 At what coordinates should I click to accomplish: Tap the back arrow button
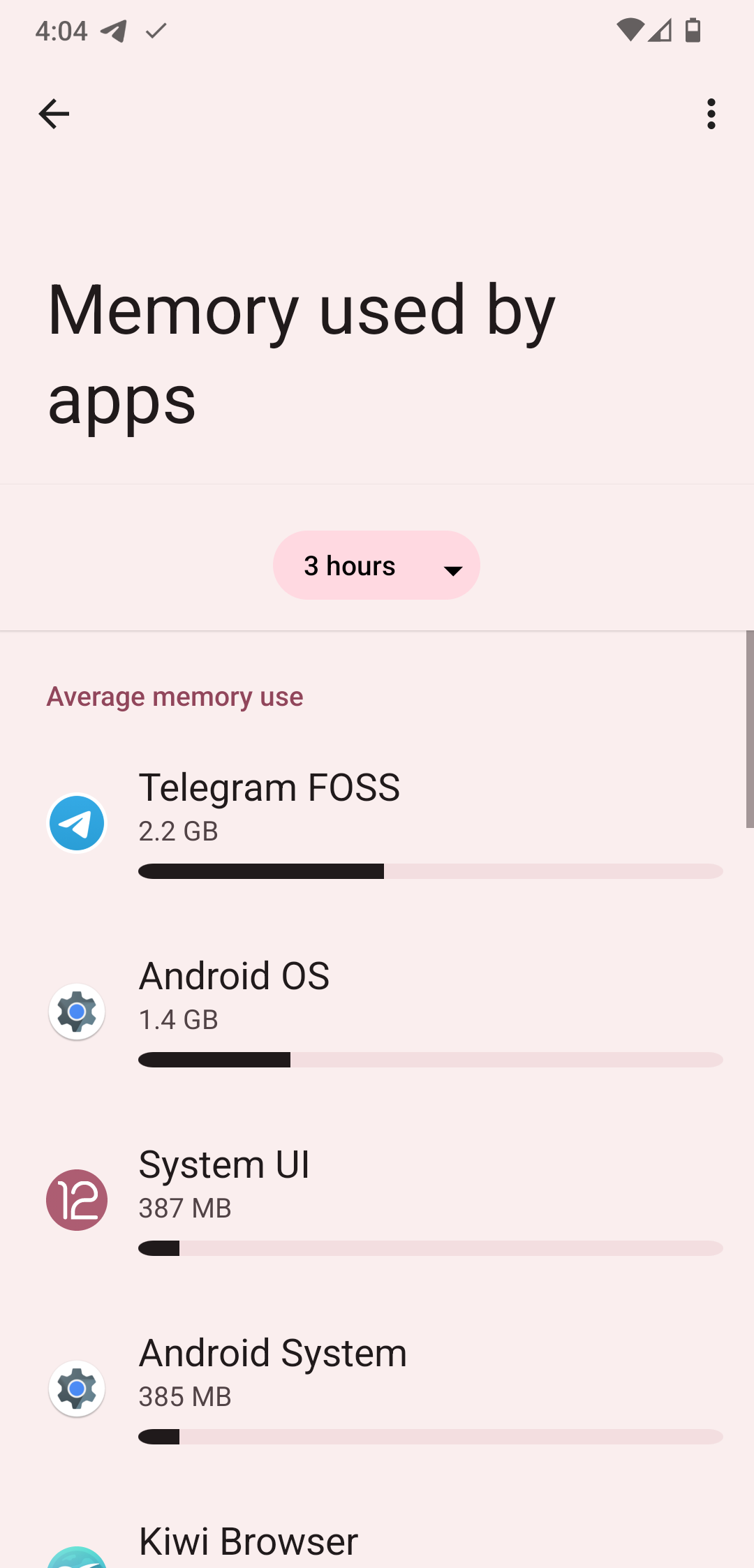(x=54, y=113)
